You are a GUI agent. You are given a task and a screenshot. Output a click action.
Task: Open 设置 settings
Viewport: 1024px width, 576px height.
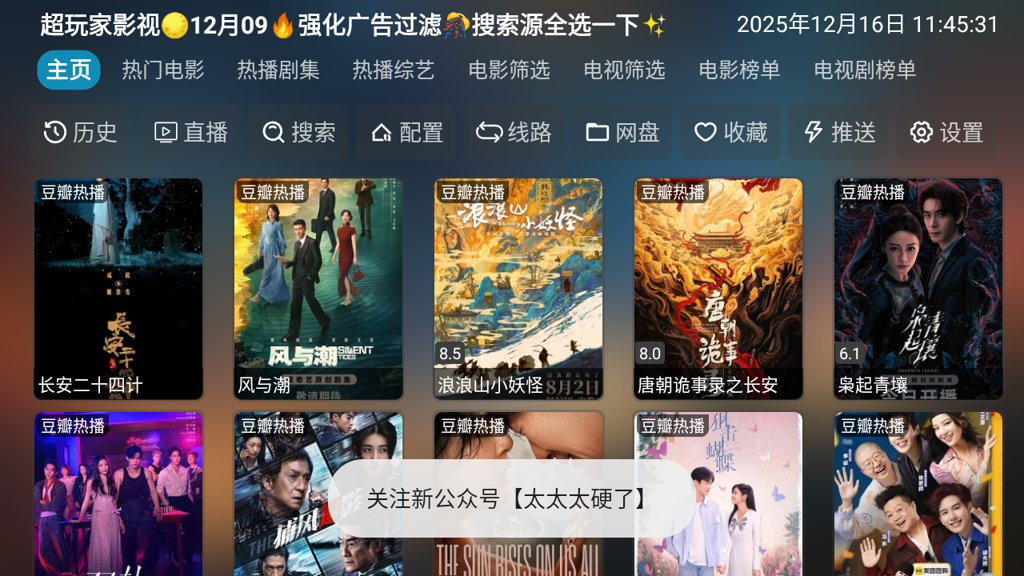pyautogui.click(x=947, y=132)
